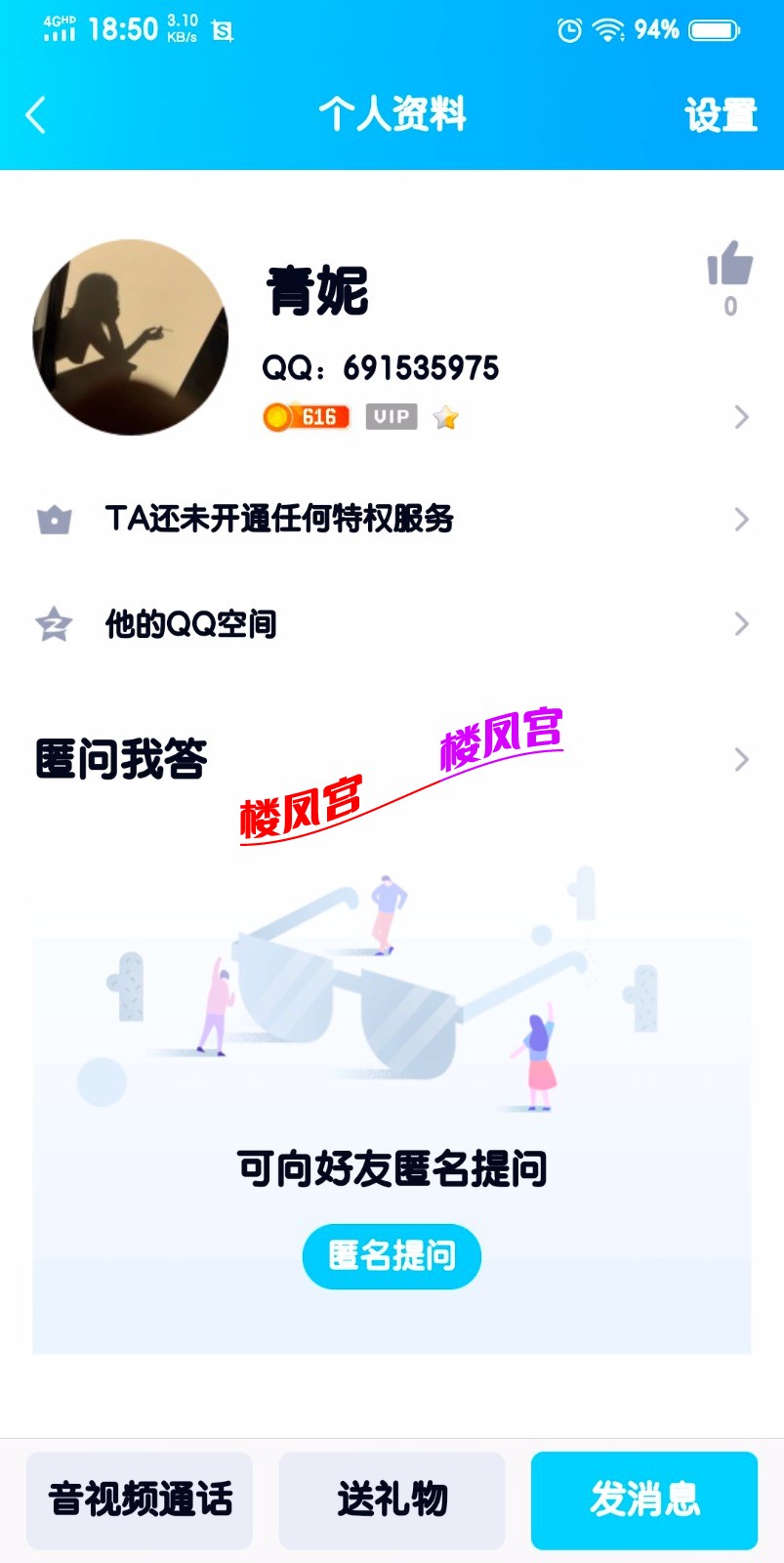The image size is (784, 1563).
Task: Tap 发消息 to message 青妮
Action: (x=643, y=1500)
